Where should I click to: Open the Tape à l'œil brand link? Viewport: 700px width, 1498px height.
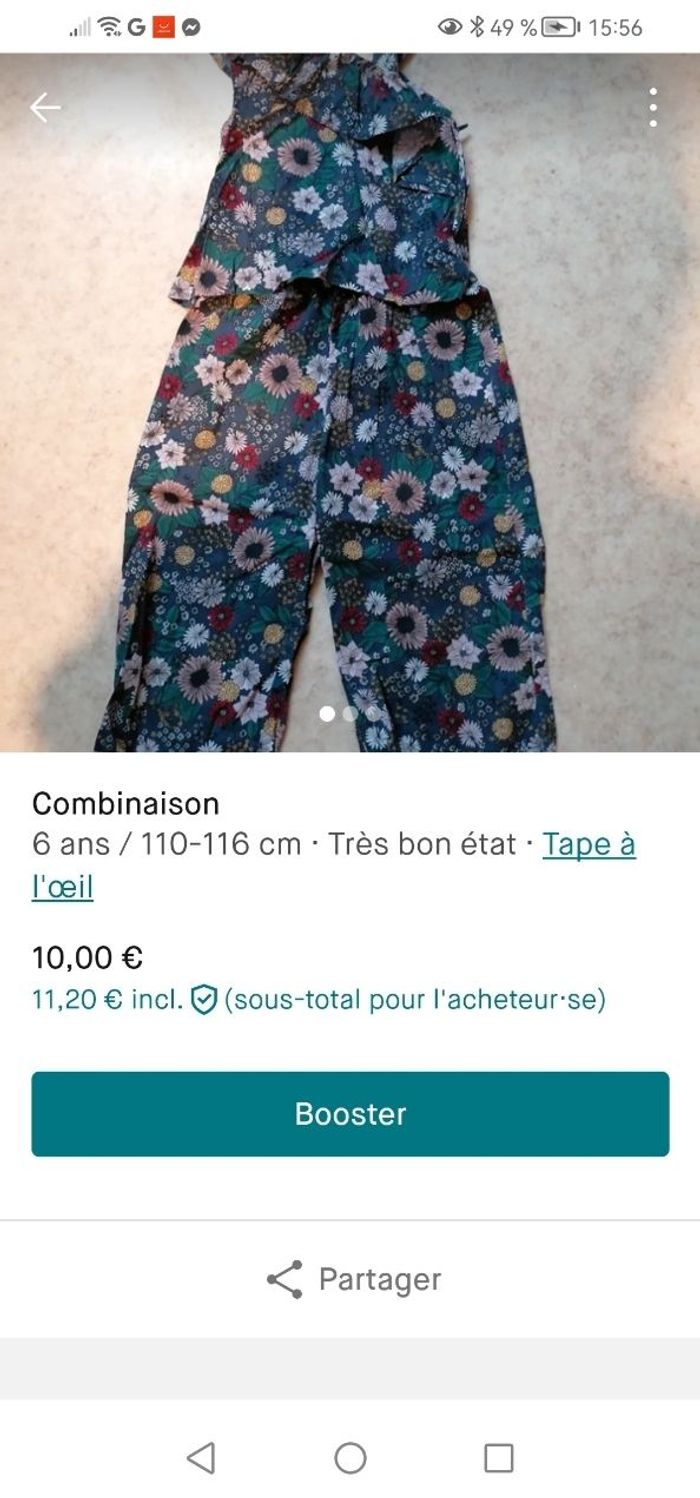point(588,845)
